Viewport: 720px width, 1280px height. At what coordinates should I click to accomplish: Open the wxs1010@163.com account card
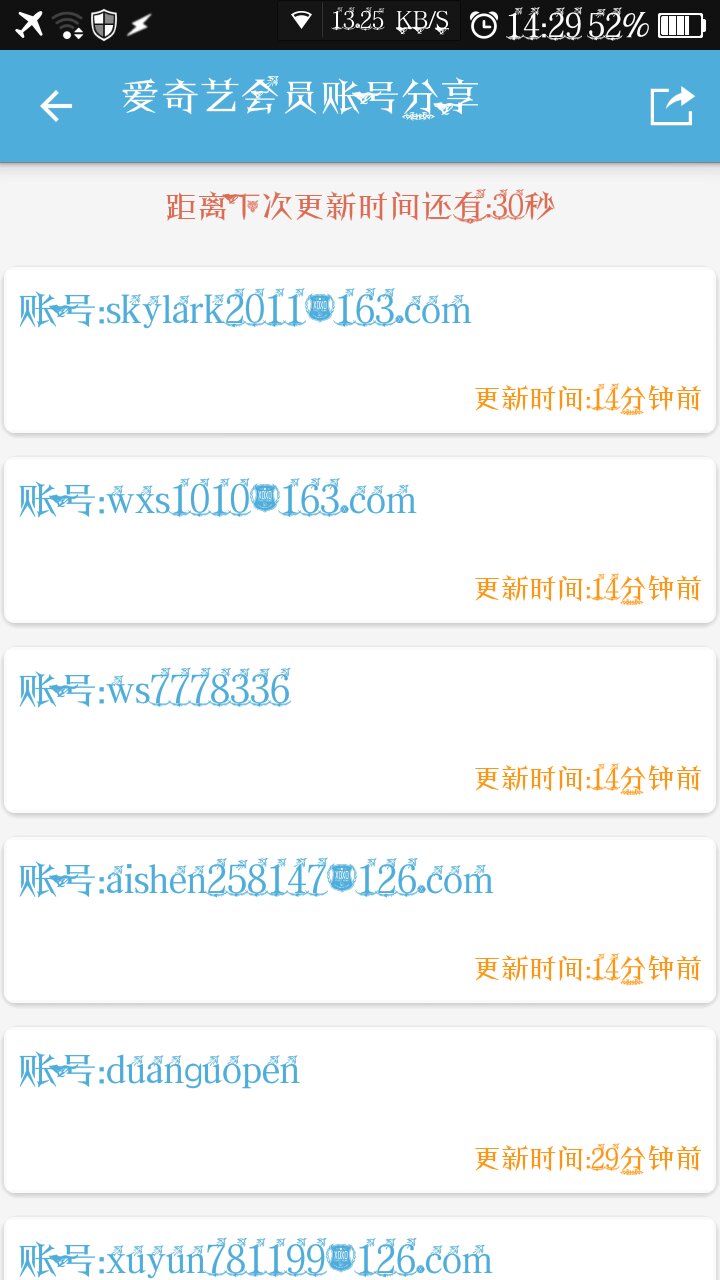click(360, 540)
